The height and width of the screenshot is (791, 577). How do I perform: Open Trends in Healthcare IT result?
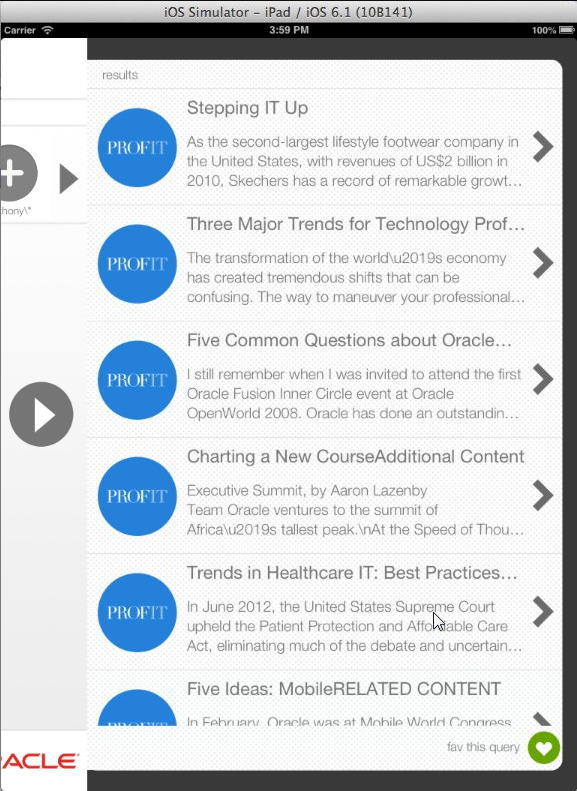(325, 612)
